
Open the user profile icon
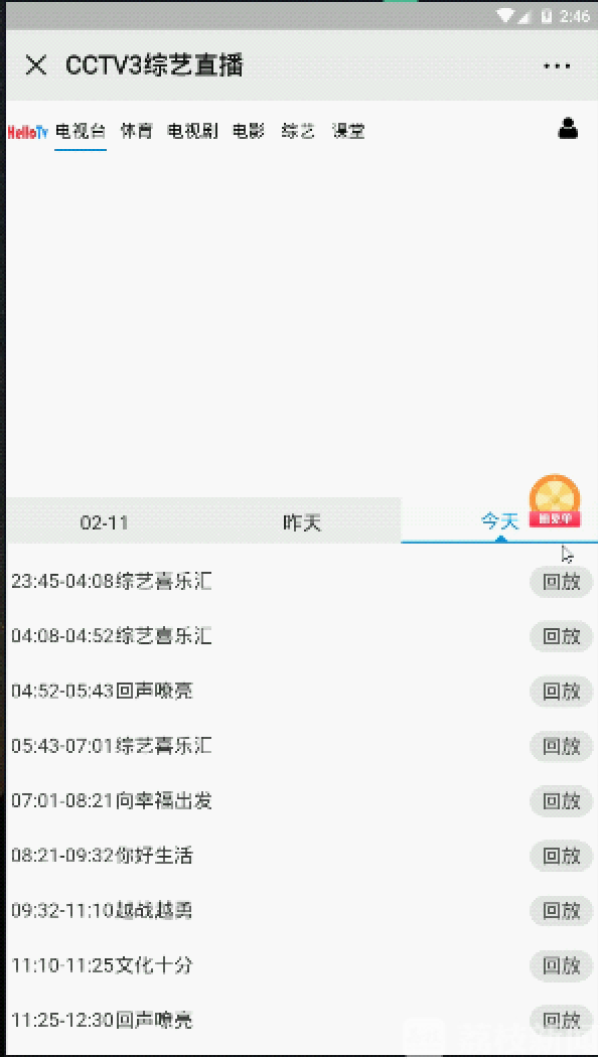tap(568, 128)
